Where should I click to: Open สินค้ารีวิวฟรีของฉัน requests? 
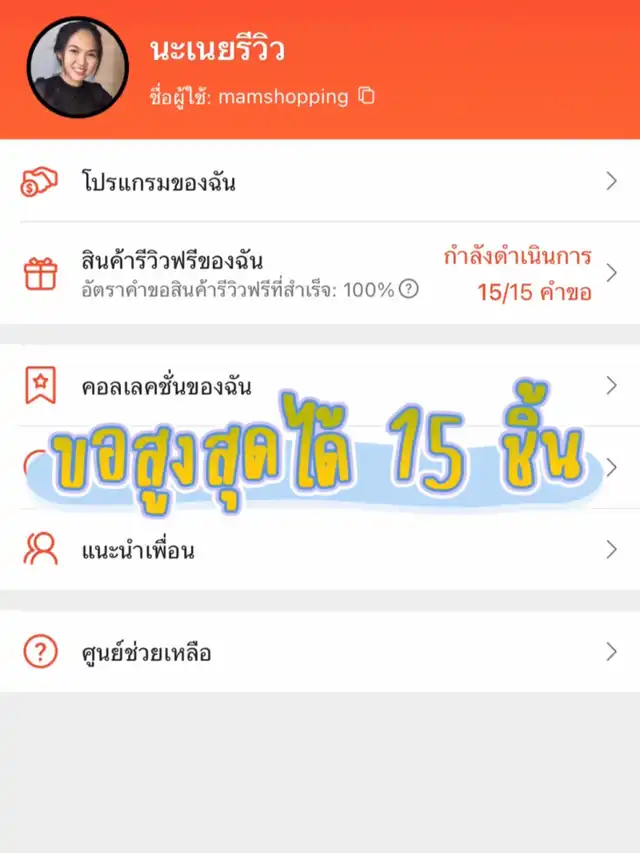tap(320, 273)
